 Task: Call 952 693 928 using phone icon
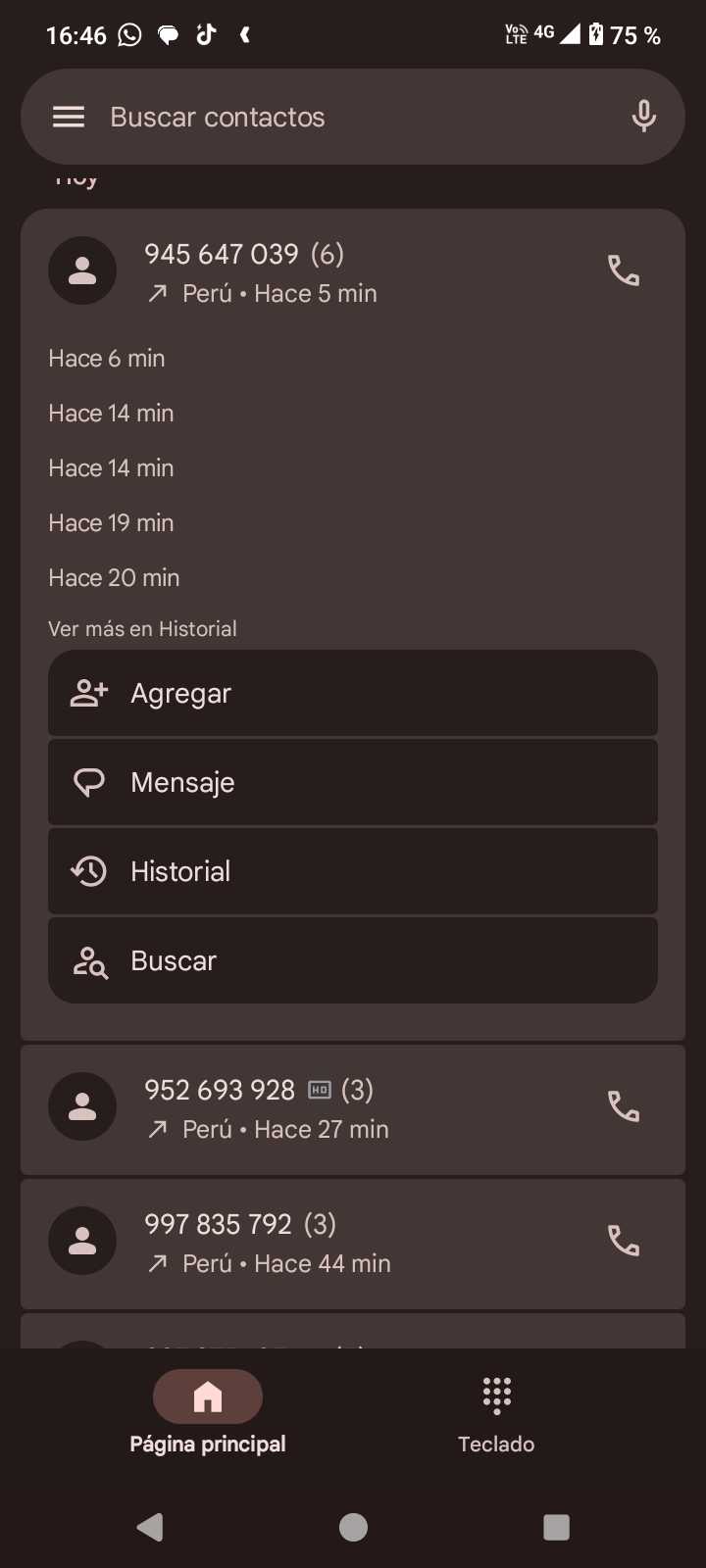pyautogui.click(x=624, y=1106)
